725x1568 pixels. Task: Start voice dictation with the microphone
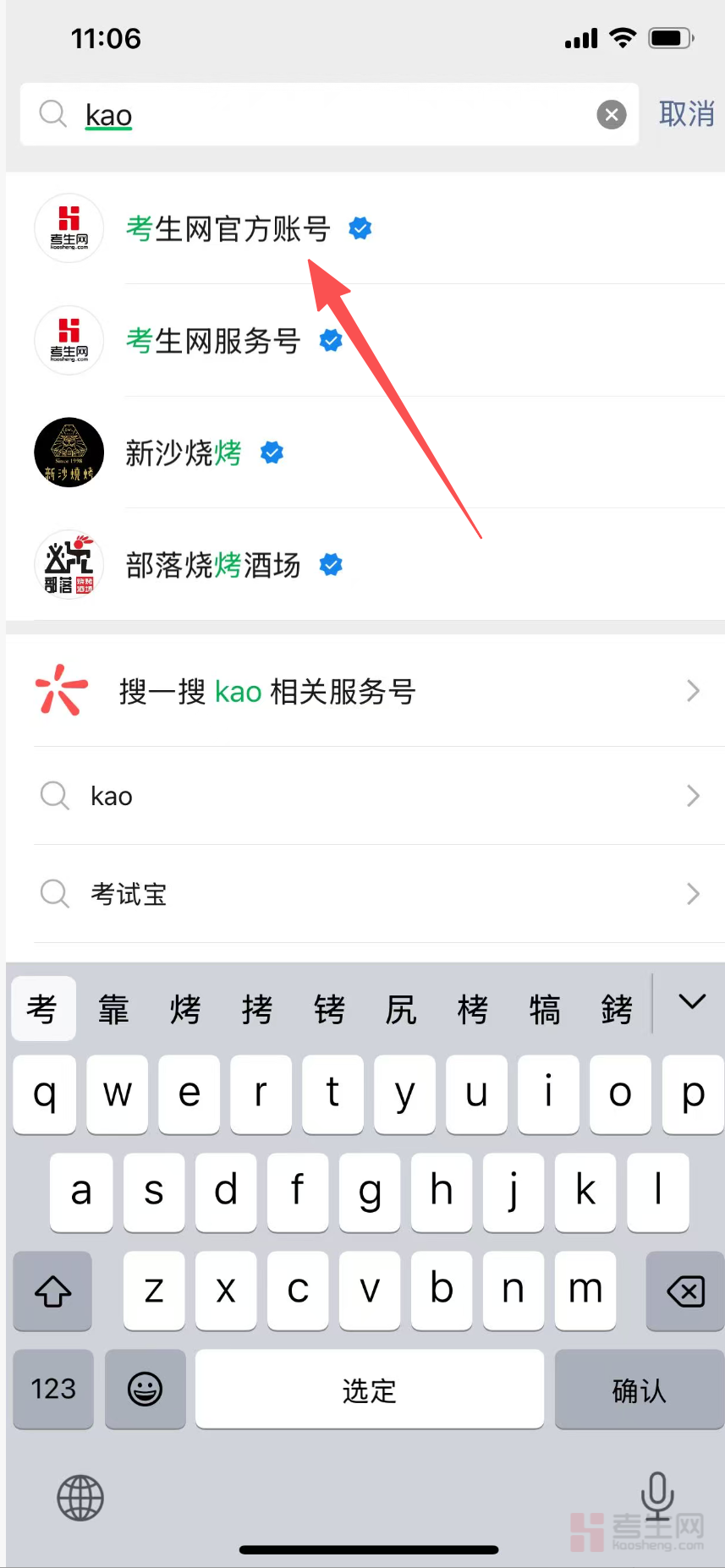[656, 1495]
